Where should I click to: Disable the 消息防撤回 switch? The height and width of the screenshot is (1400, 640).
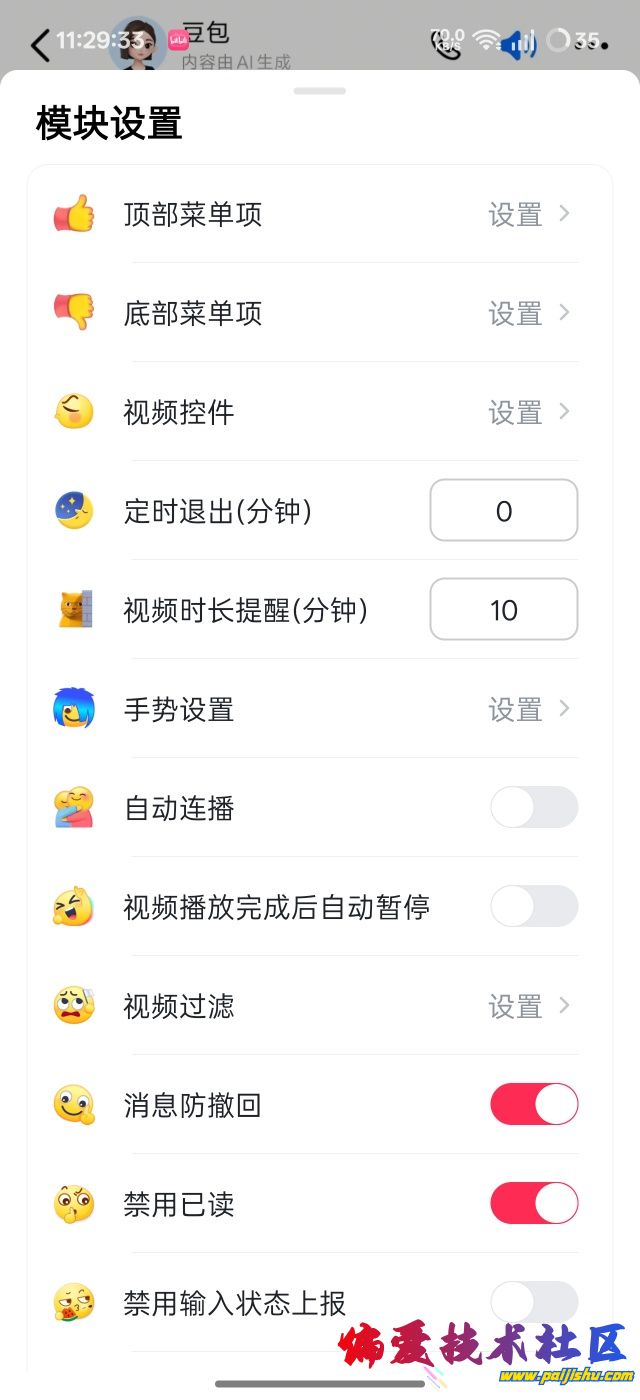tap(534, 1105)
